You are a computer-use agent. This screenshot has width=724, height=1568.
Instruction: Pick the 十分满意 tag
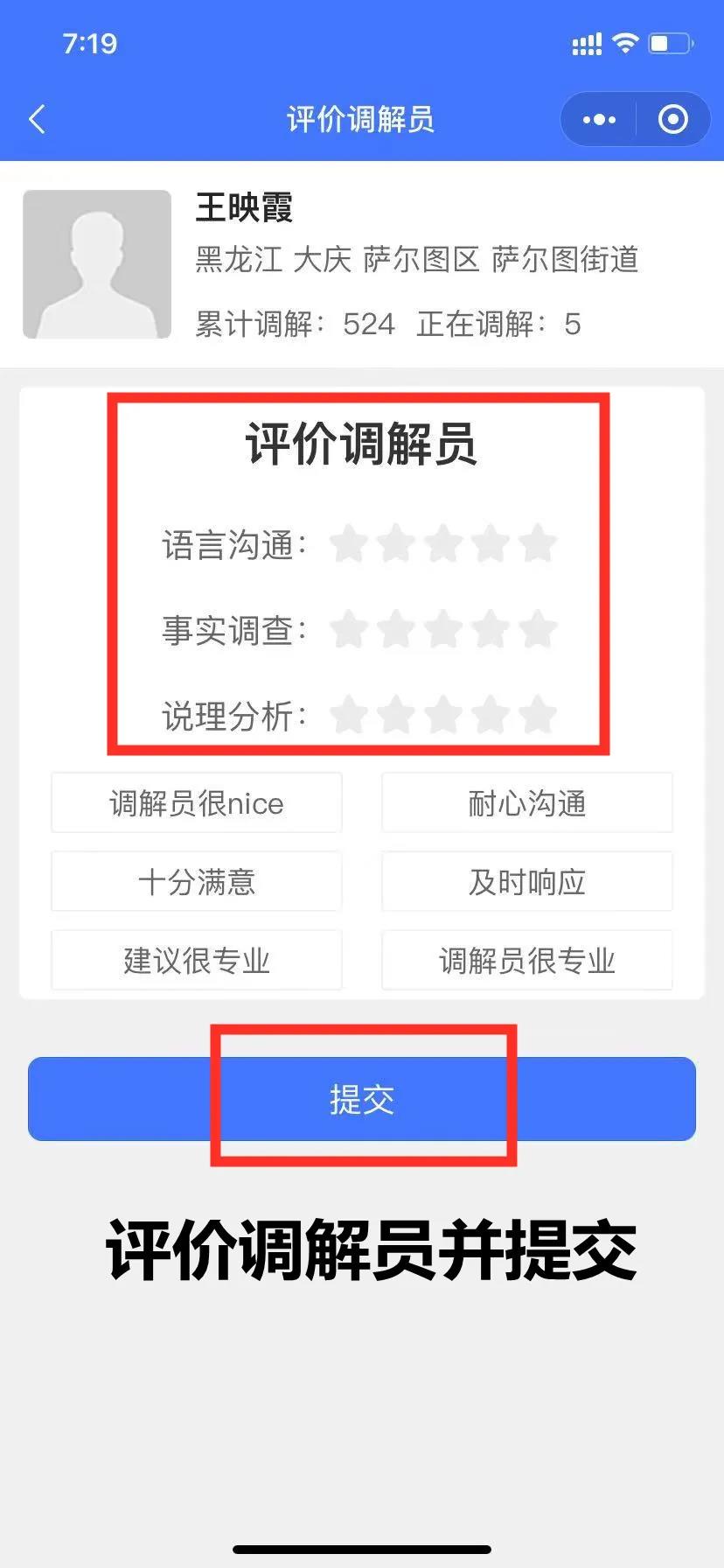pos(197,881)
